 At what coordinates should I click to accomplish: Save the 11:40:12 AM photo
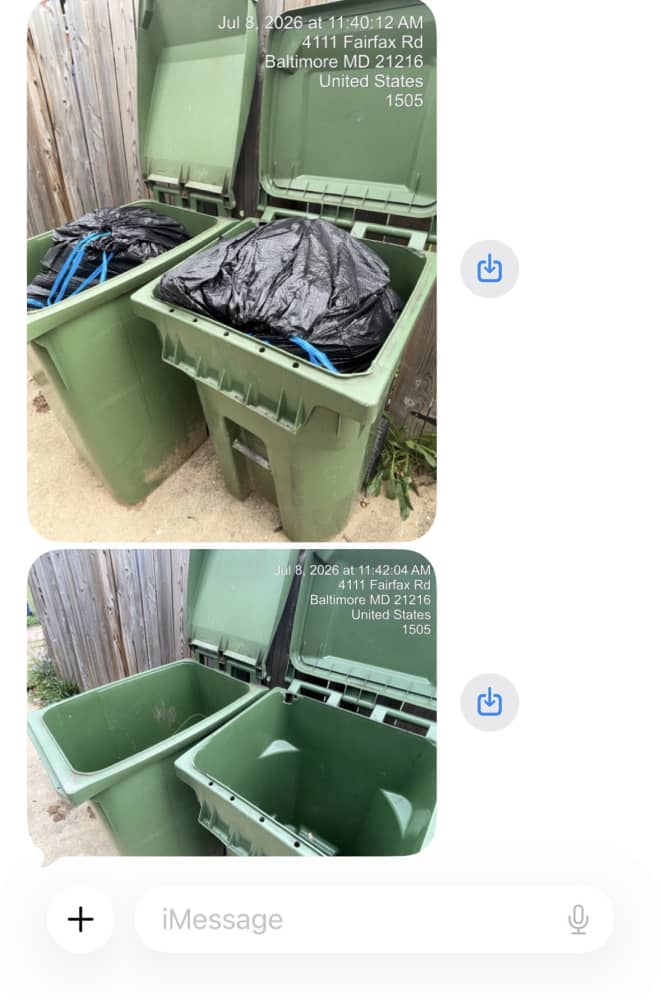tap(489, 268)
